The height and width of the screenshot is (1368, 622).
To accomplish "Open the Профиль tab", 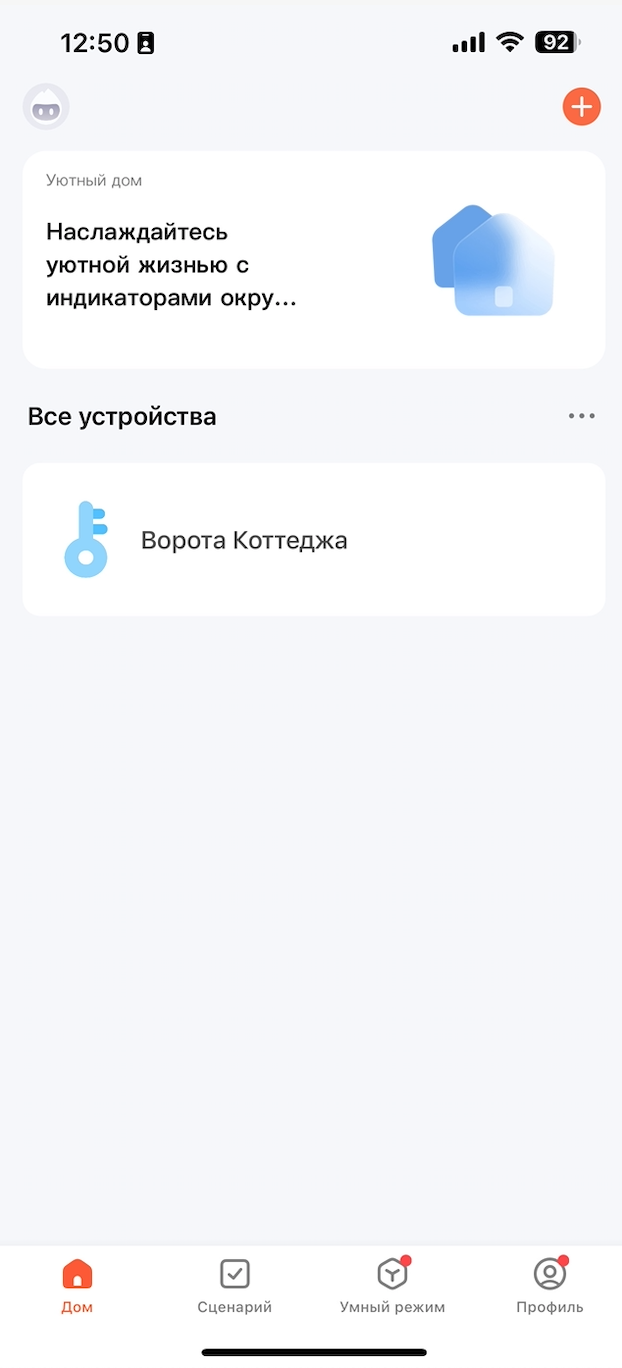I will (549, 1286).
